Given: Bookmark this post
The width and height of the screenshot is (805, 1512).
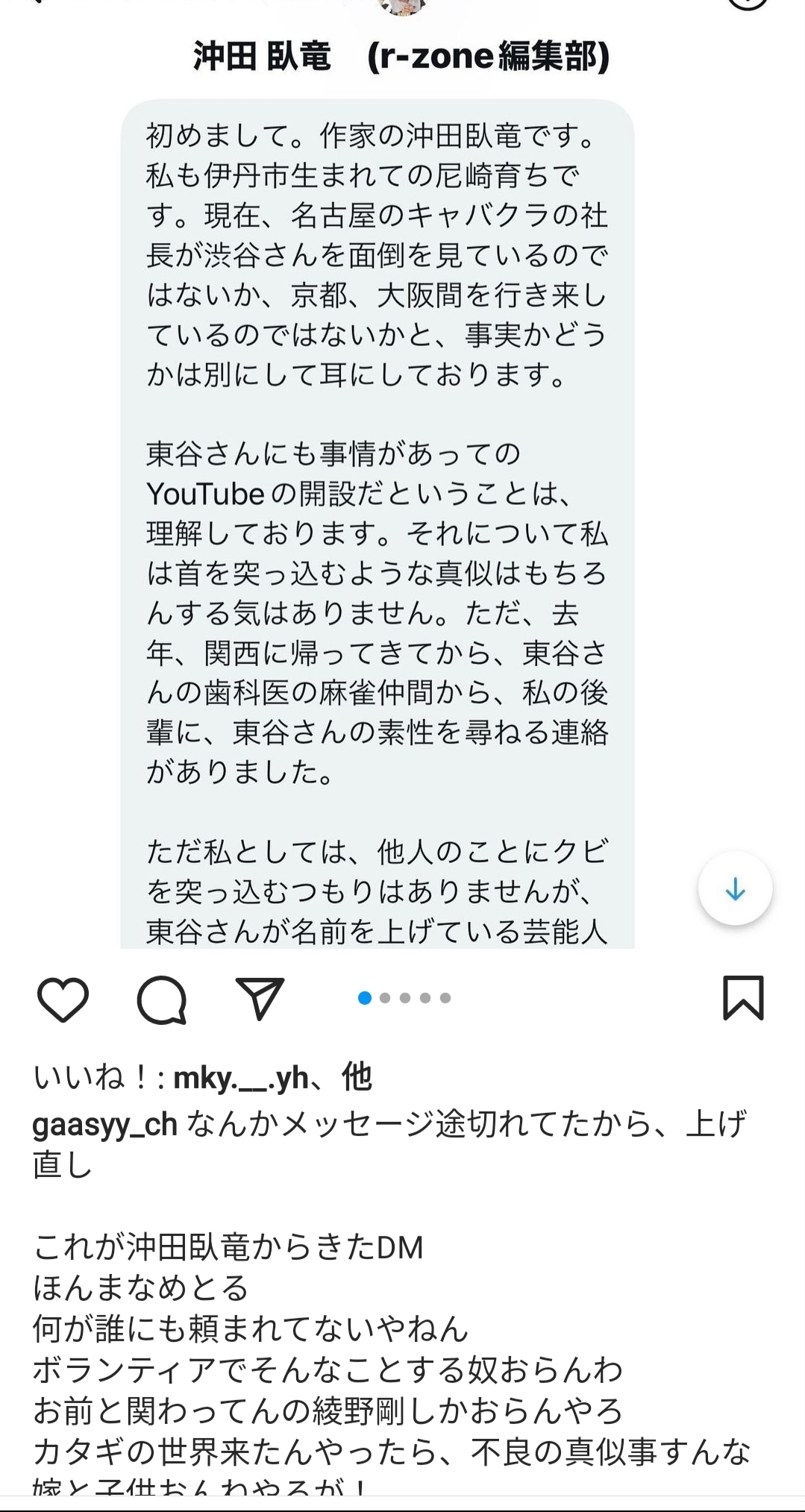Looking at the screenshot, I should click(743, 997).
